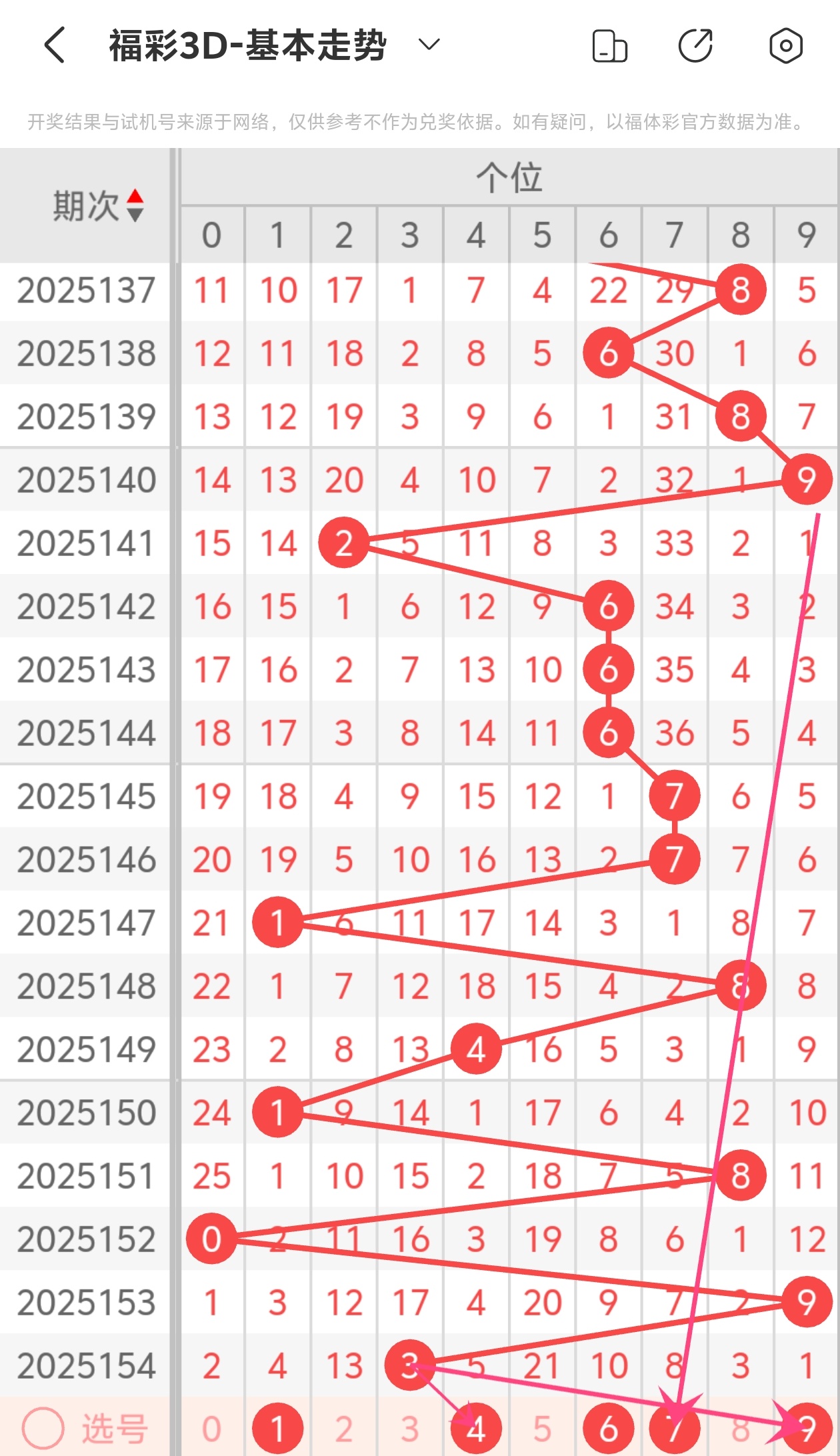Screen dimensions: 840x1456
Task: Select number 5 in the 选号 row
Action: click(x=542, y=1429)
